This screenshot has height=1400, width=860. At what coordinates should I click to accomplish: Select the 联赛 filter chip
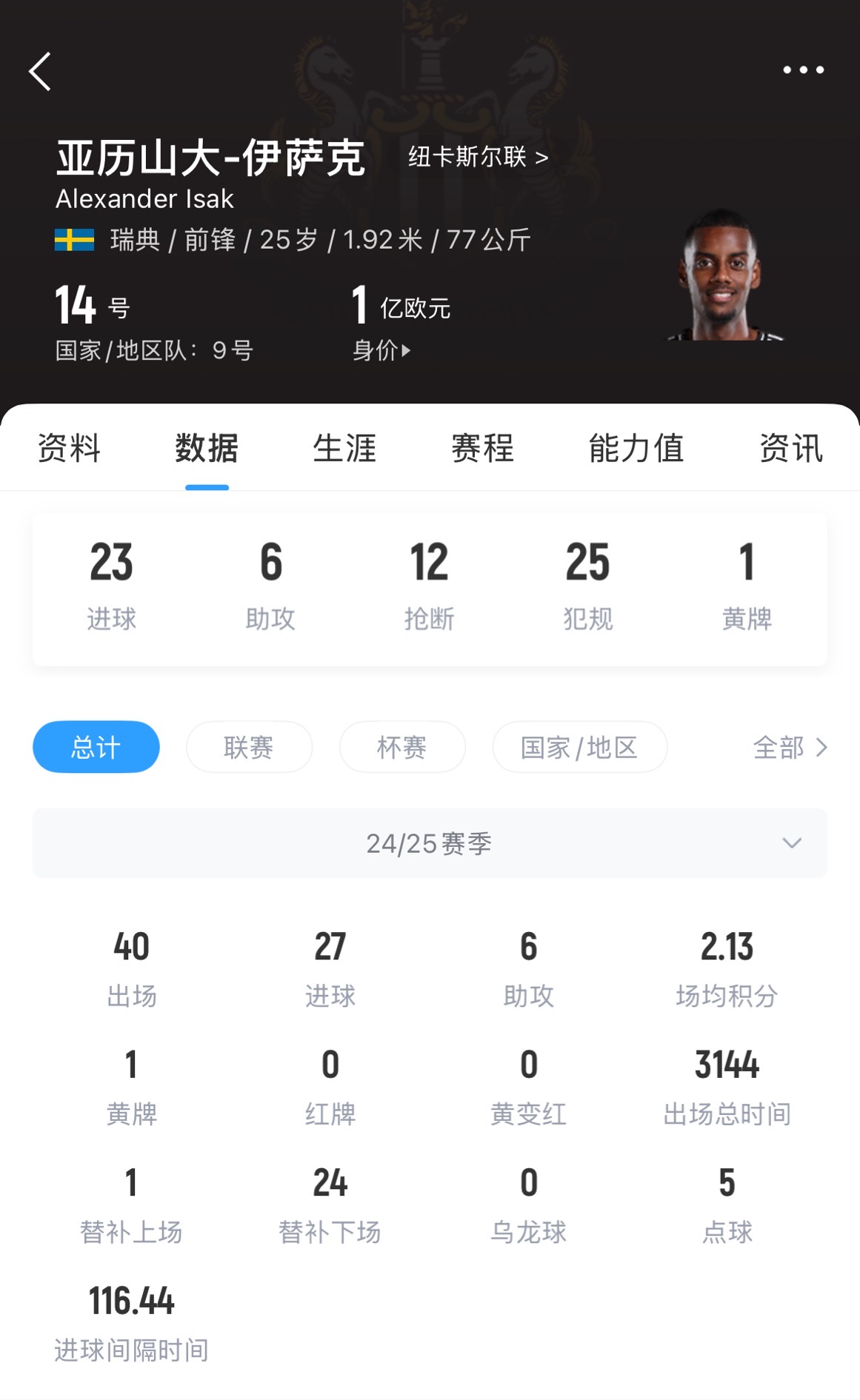pos(249,747)
